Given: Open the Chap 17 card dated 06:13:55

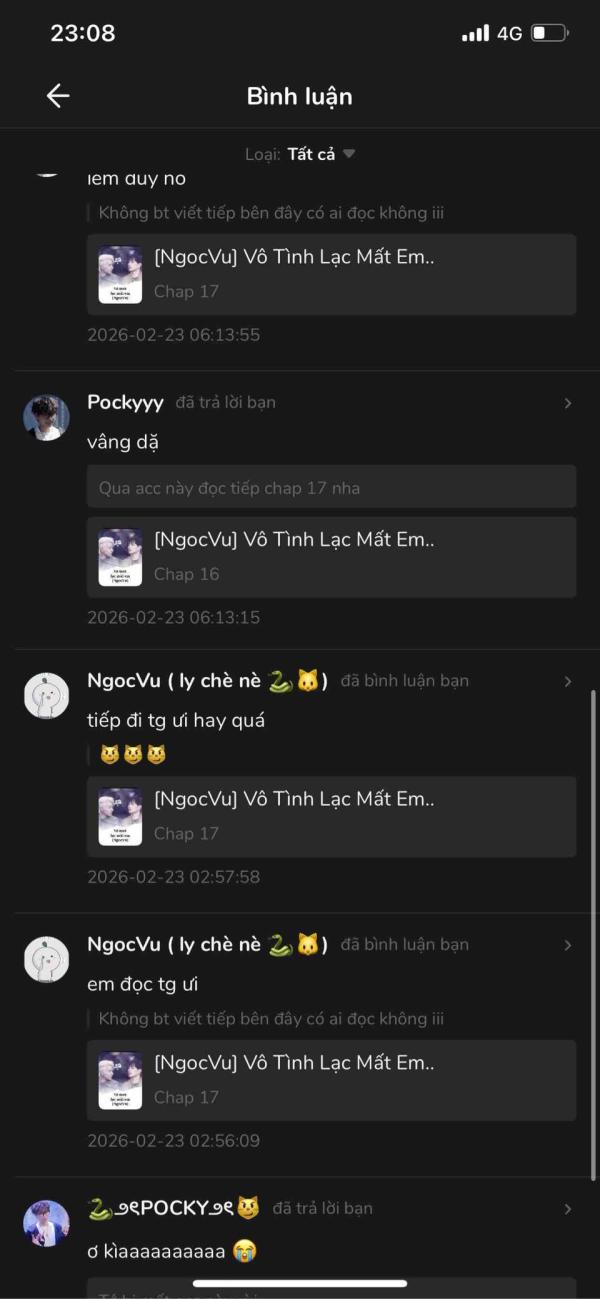Looking at the screenshot, I should pyautogui.click(x=331, y=274).
